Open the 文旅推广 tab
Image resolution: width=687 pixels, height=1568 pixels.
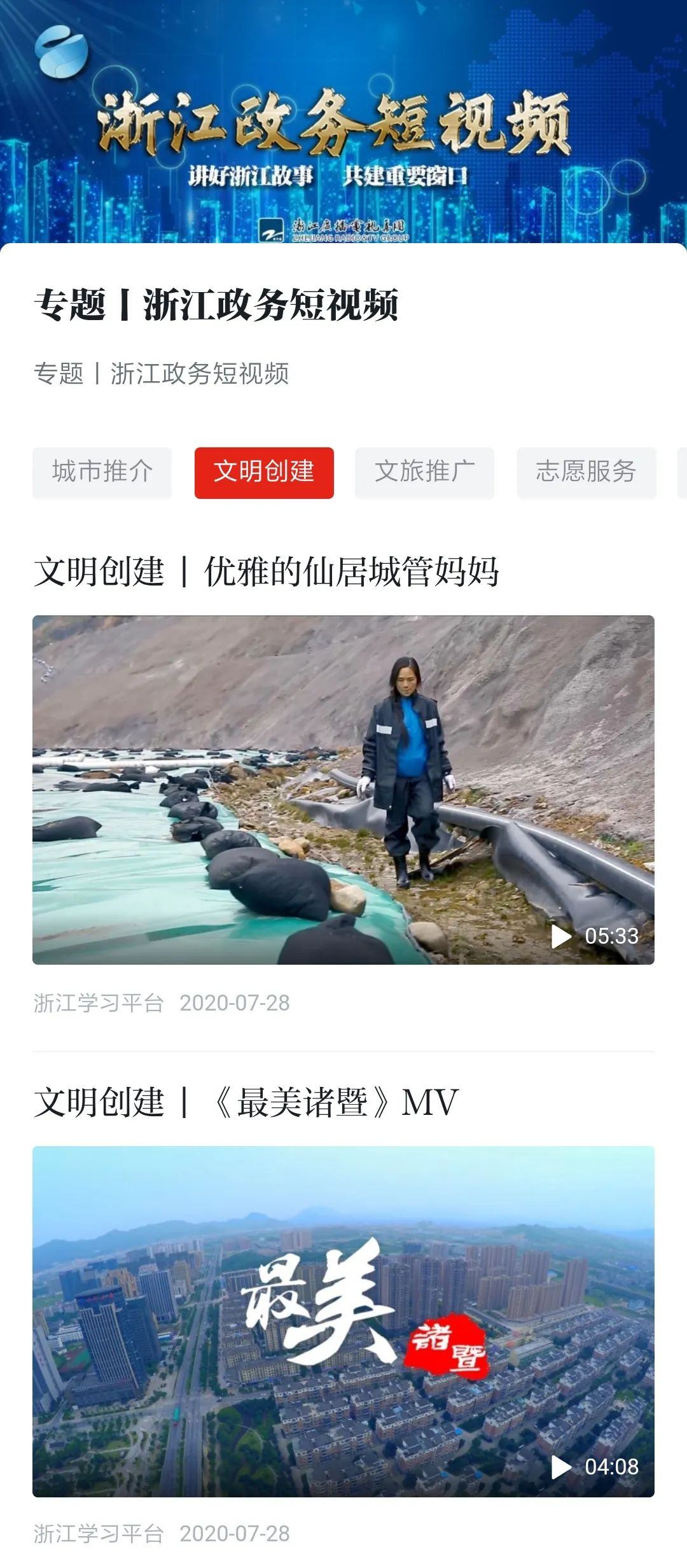point(424,472)
